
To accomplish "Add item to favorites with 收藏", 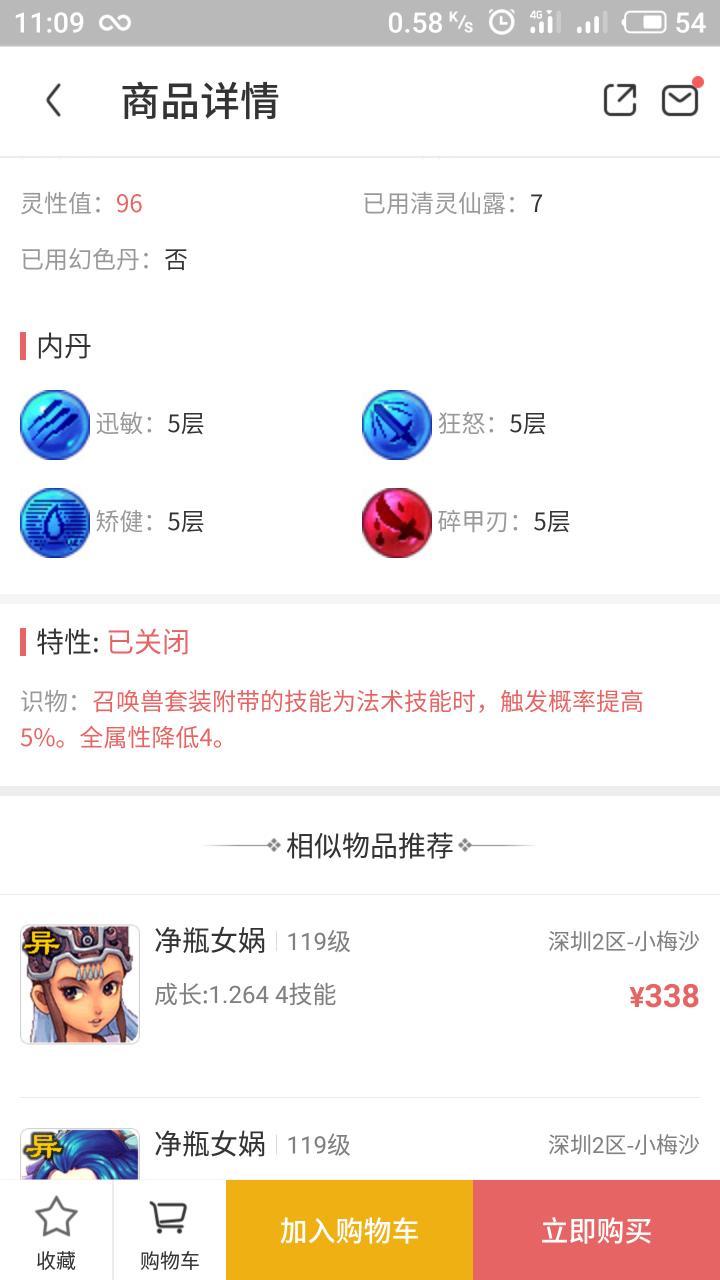I will coord(56,1231).
